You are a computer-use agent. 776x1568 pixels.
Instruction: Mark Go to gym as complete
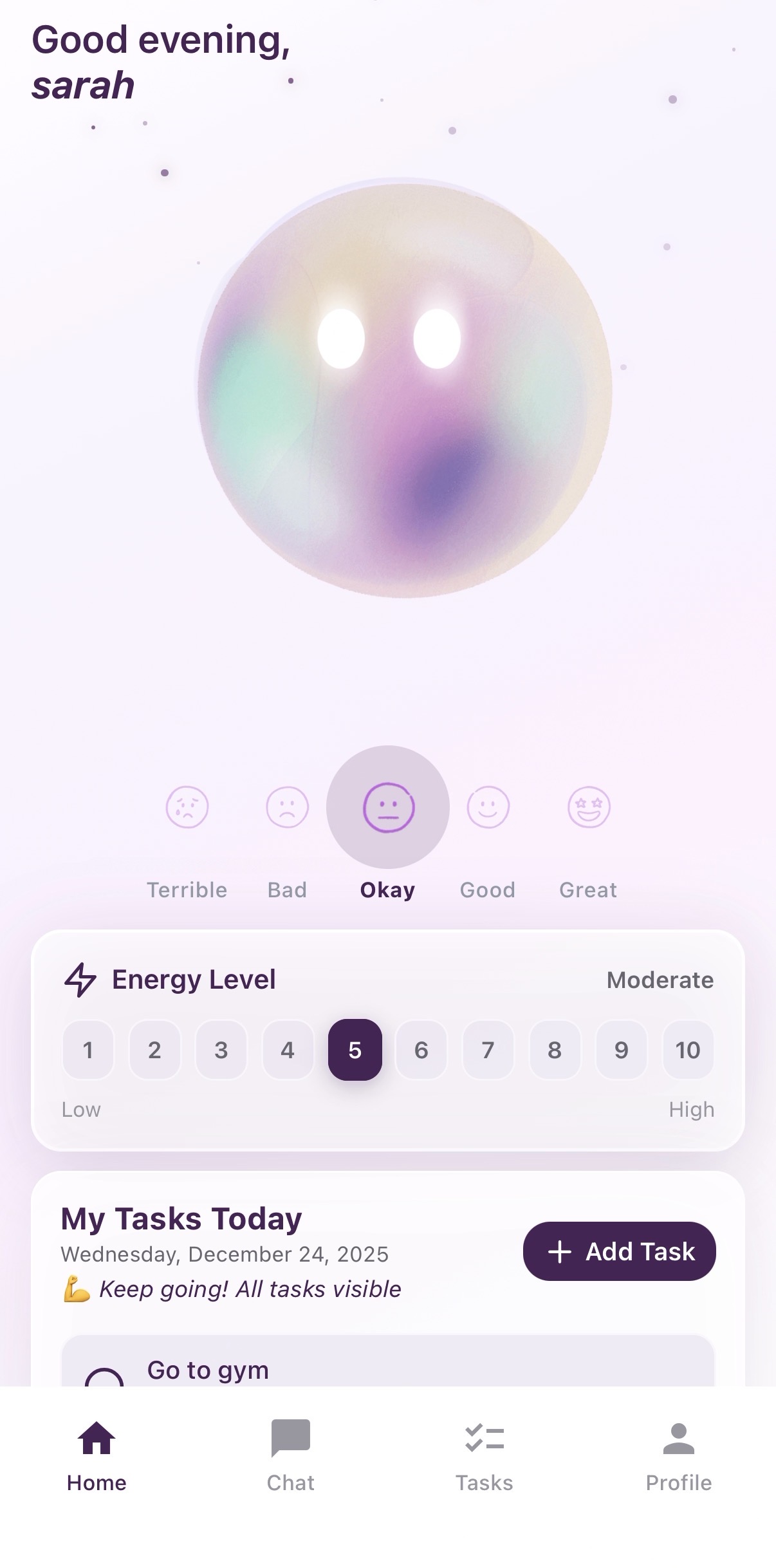[x=104, y=1376]
